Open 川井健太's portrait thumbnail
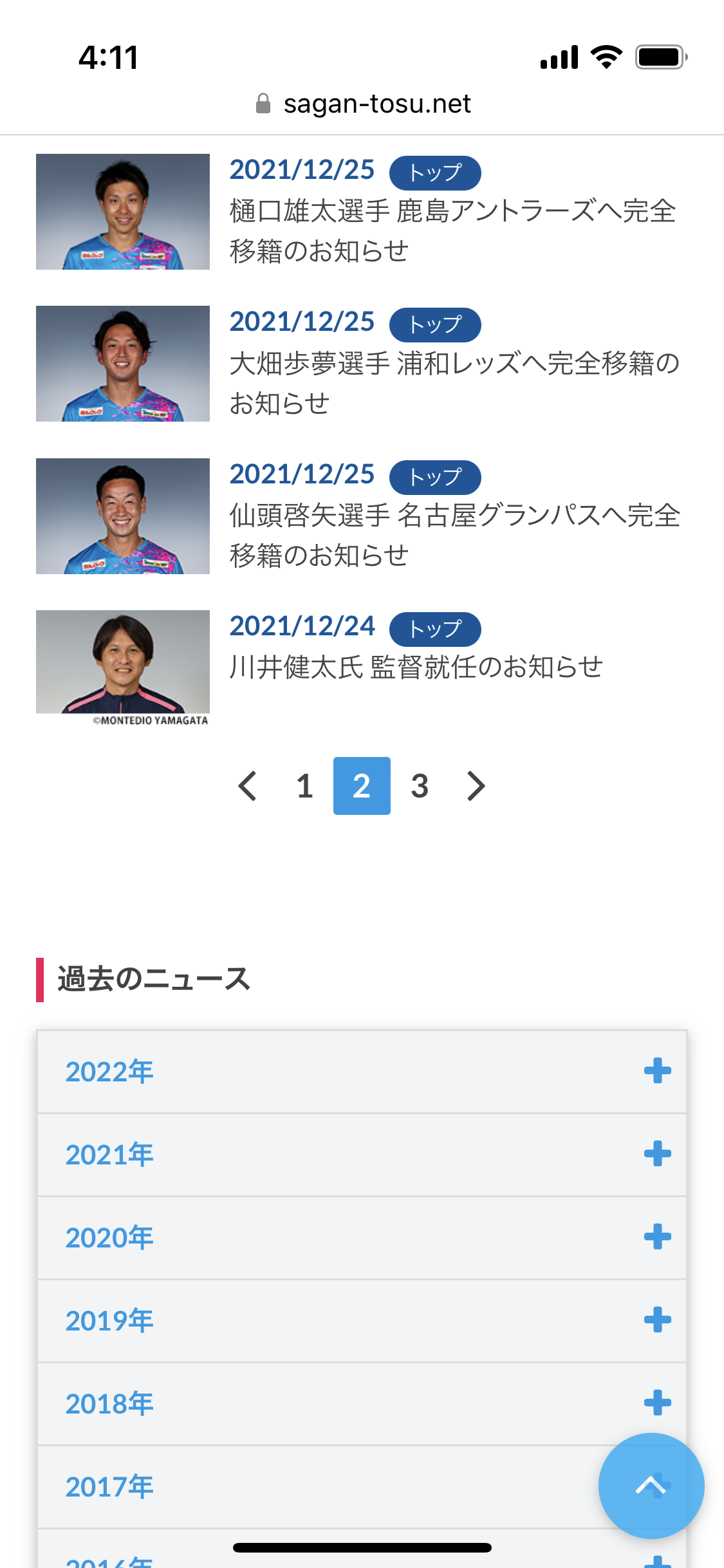The image size is (724, 1568). pos(123,663)
